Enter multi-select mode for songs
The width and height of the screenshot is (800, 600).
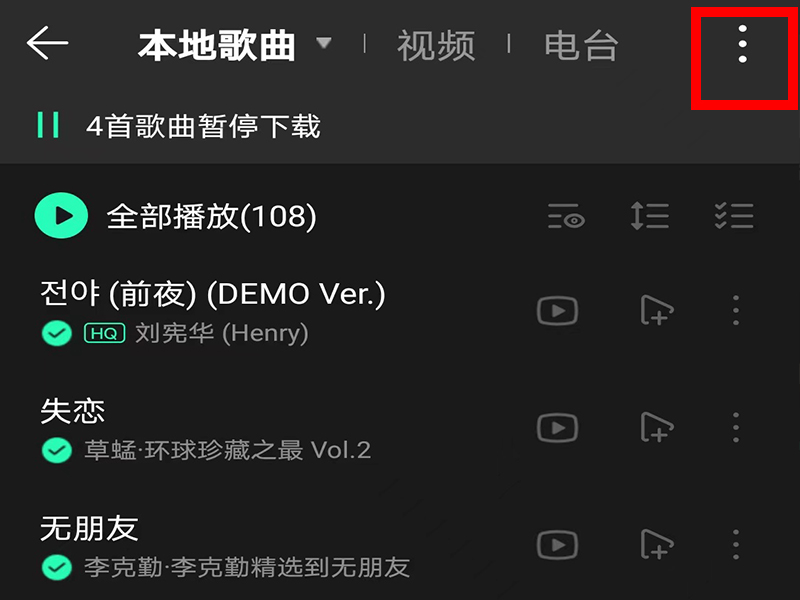[734, 216]
